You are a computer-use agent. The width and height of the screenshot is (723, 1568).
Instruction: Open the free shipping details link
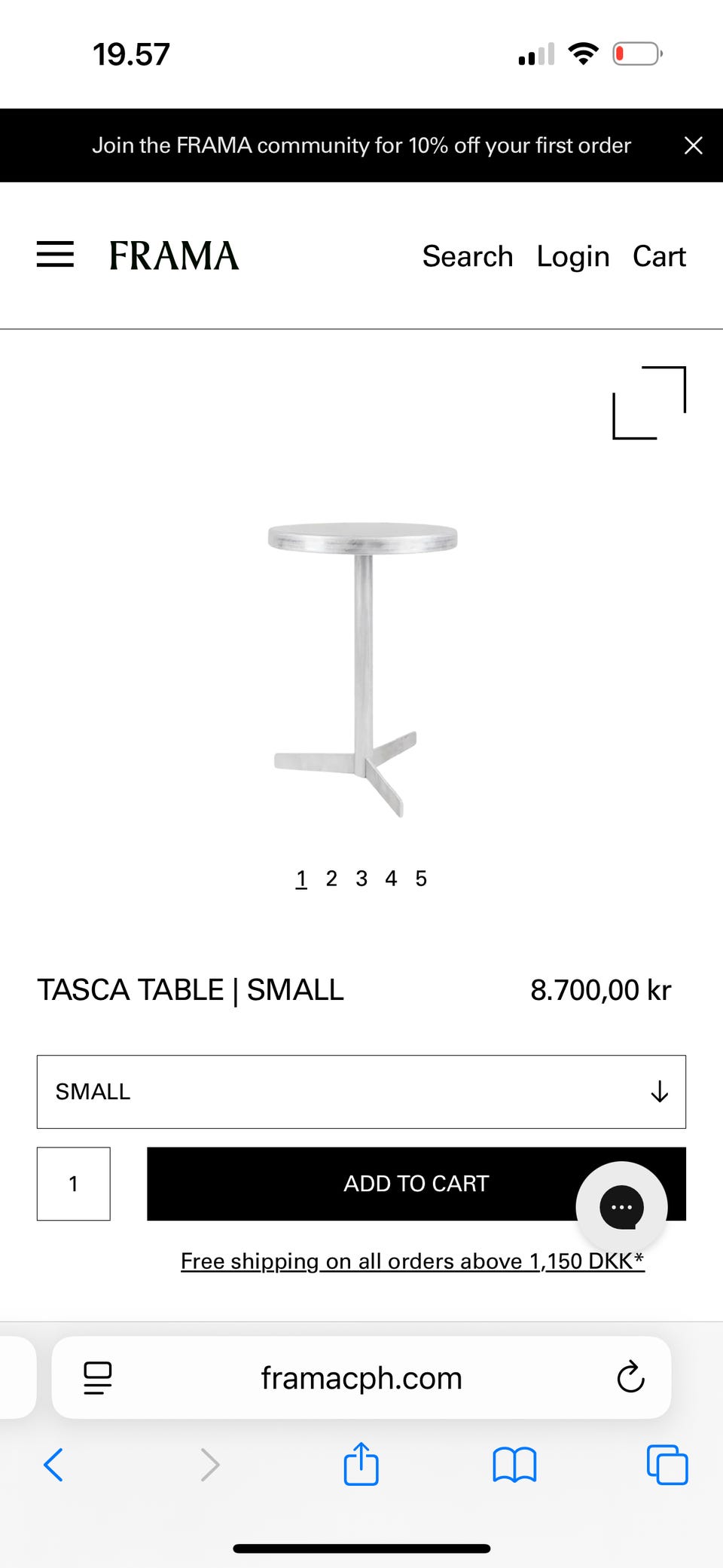pyautogui.click(x=412, y=1261)
